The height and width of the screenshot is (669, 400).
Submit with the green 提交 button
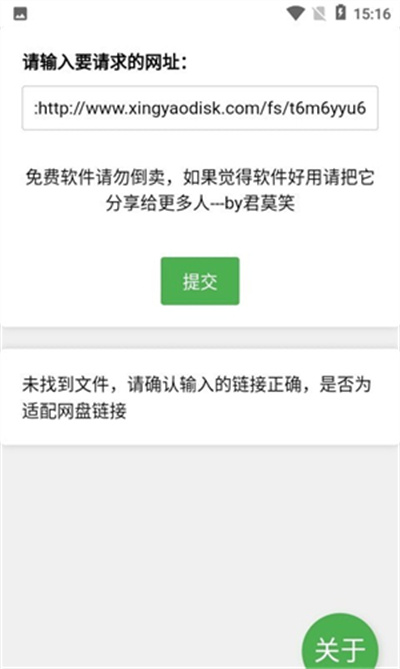(x=200, y=281)
